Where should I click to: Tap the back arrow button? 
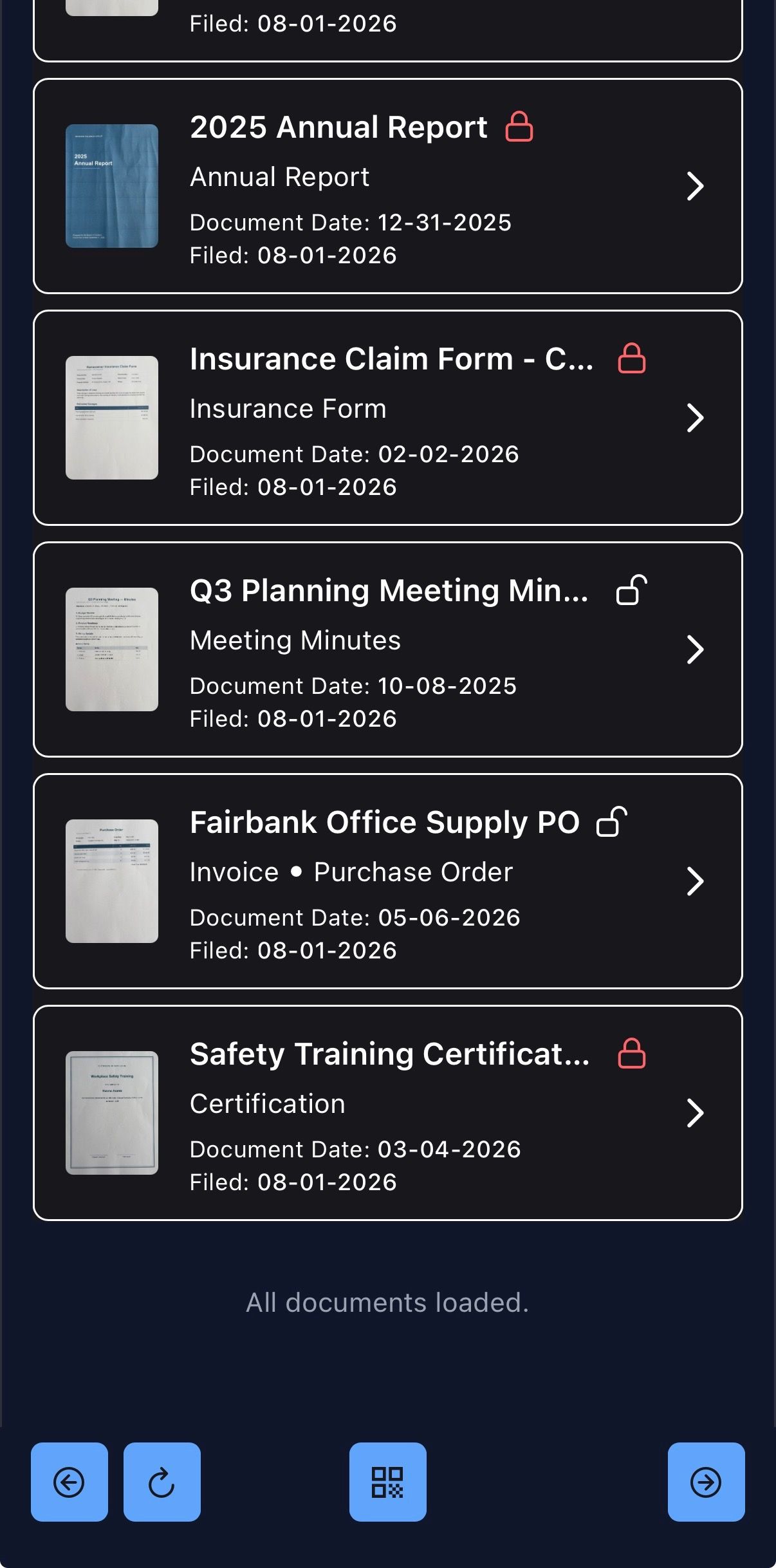69,1482
